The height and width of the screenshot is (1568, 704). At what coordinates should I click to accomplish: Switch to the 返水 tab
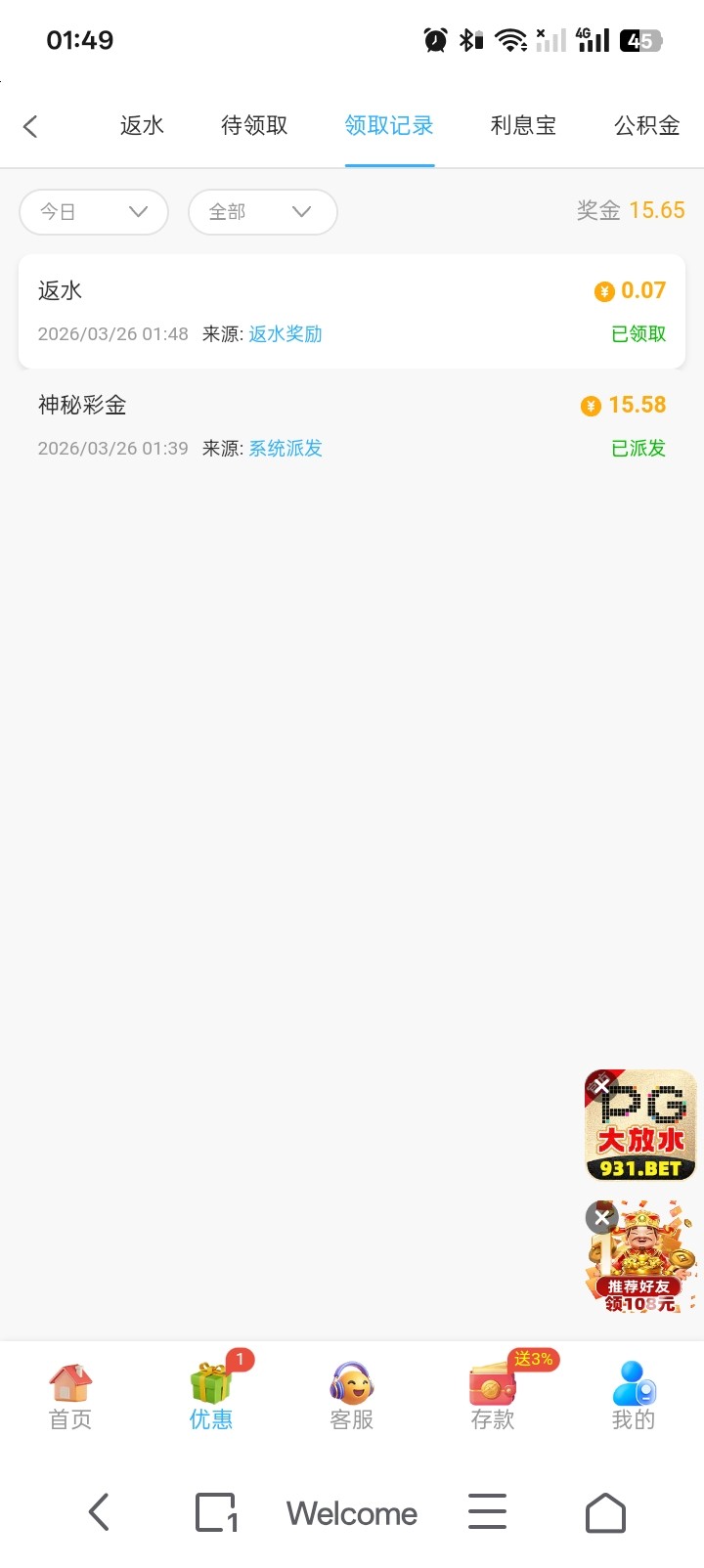142,126
